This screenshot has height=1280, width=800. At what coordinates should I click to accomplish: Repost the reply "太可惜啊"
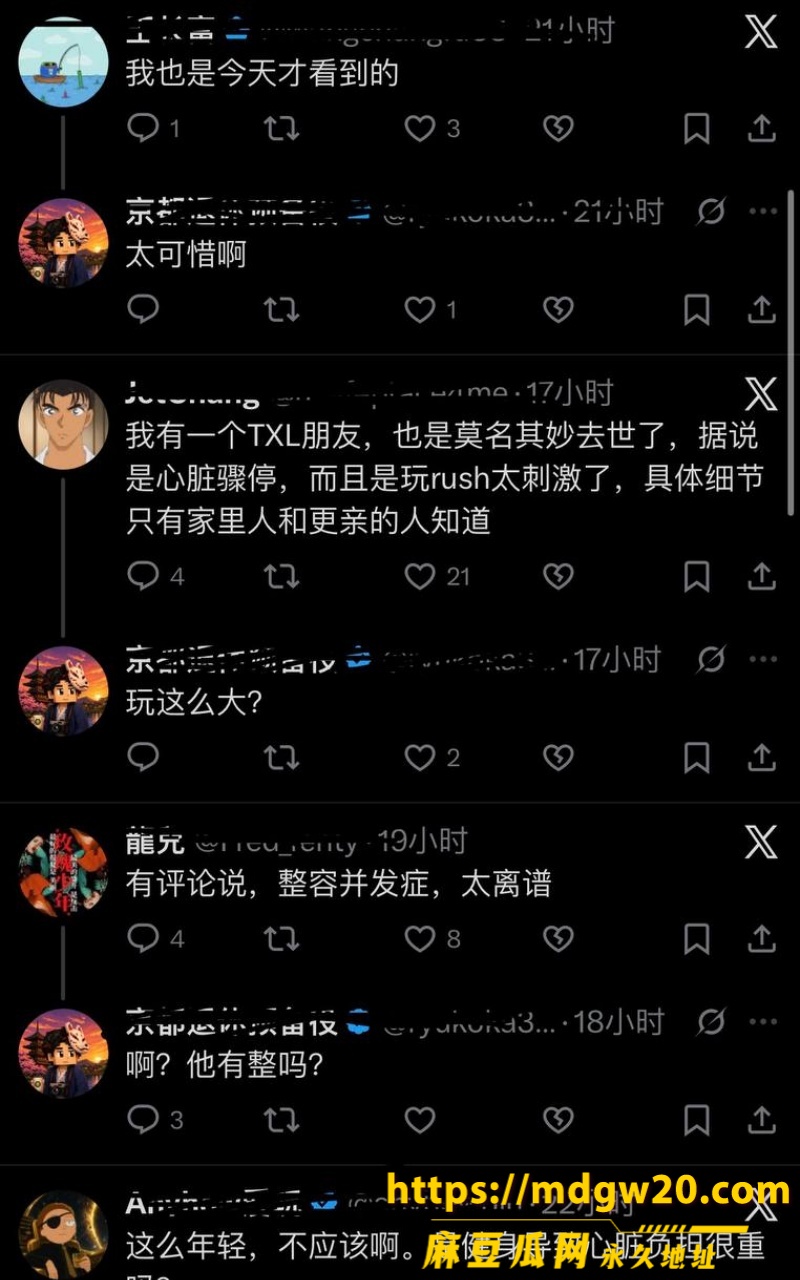click(x=282, y=309)
